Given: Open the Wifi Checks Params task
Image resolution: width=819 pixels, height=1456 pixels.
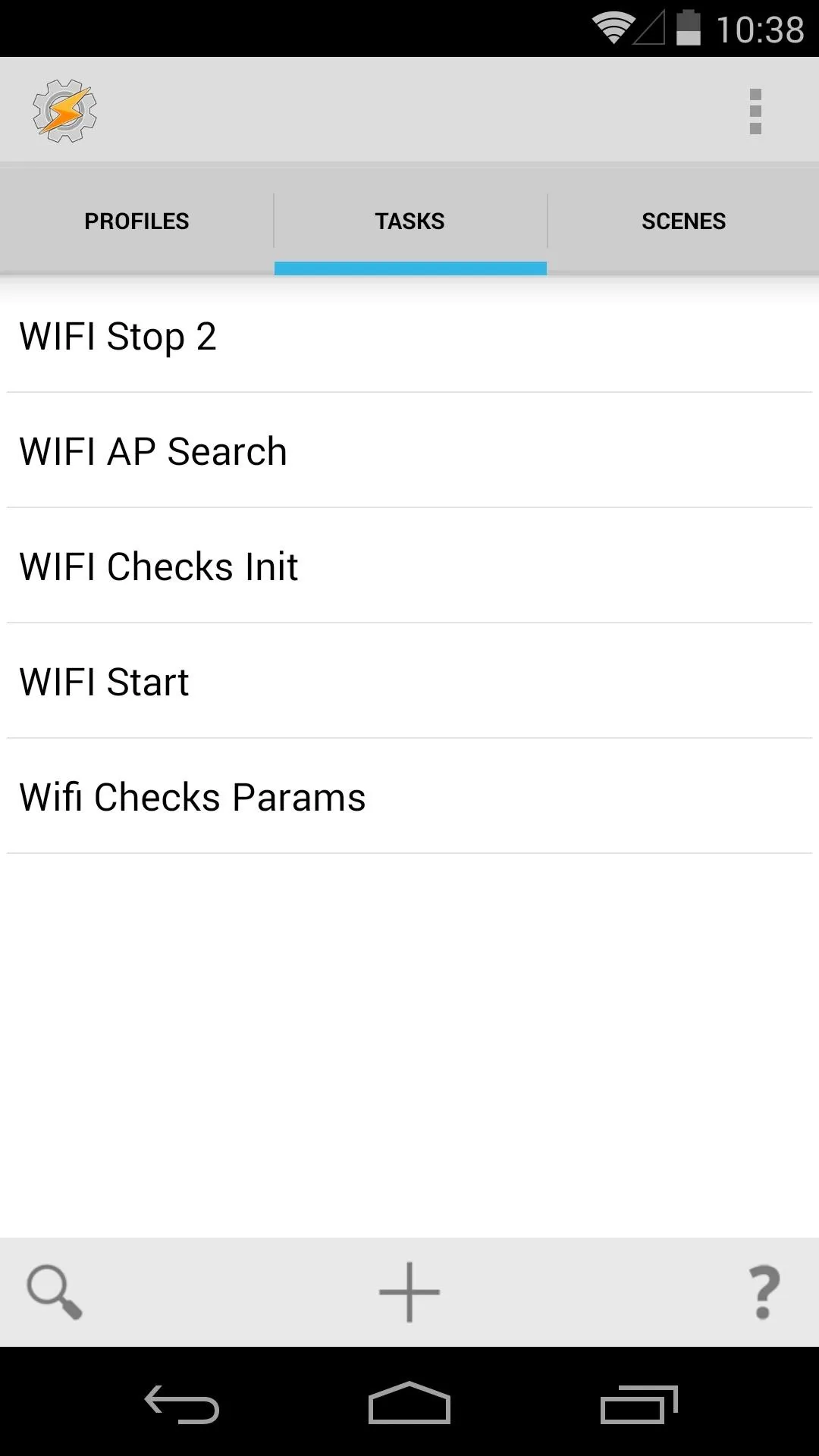Looking at the screenshot, I should coord(409,796).
